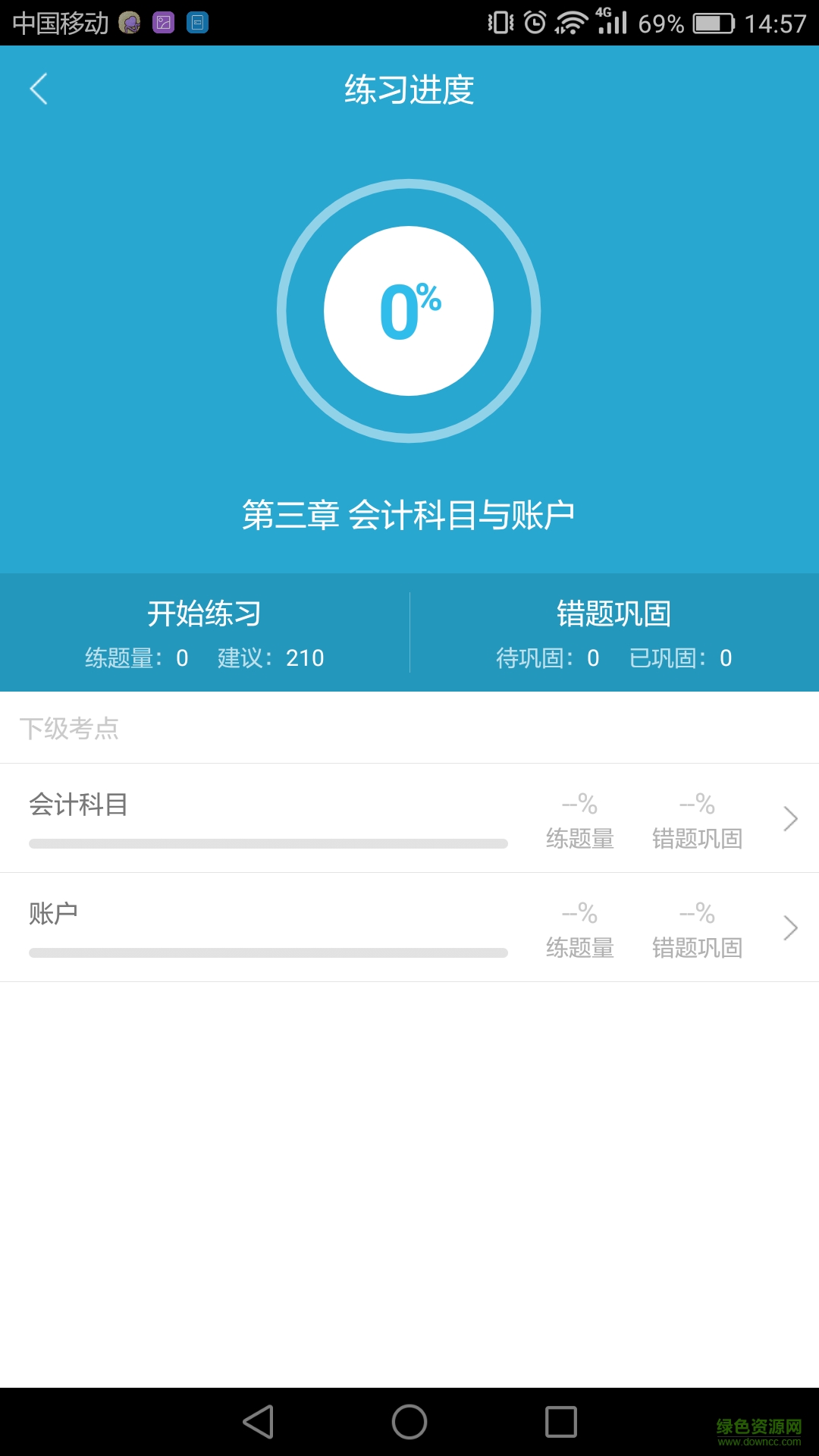Expand the 会计科目 考点 via its chevron
Image resolution: width=819 pixels, height=1456 pixels.
[790, 819]
